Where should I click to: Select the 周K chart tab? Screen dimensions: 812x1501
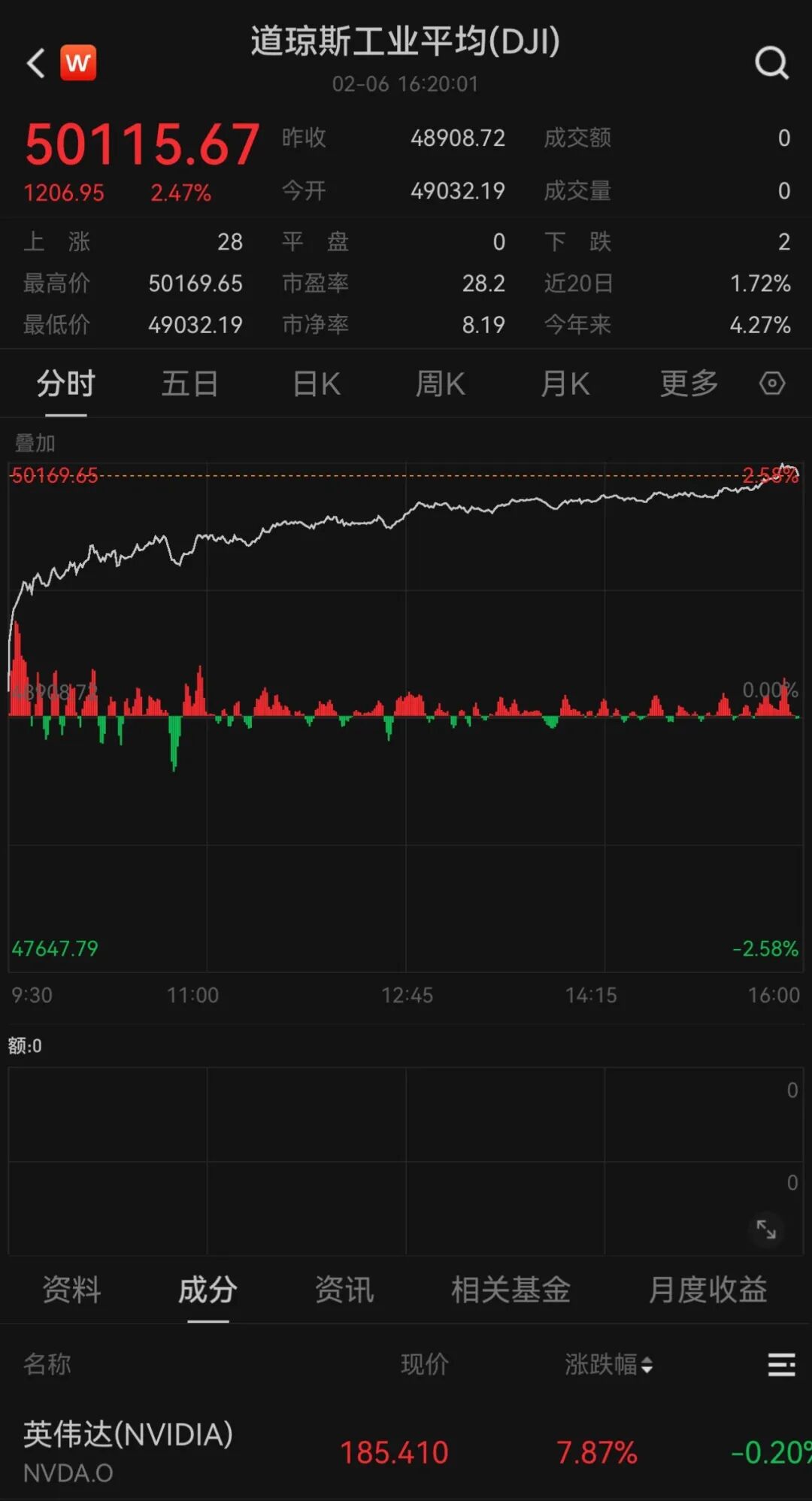pos(440,384)
